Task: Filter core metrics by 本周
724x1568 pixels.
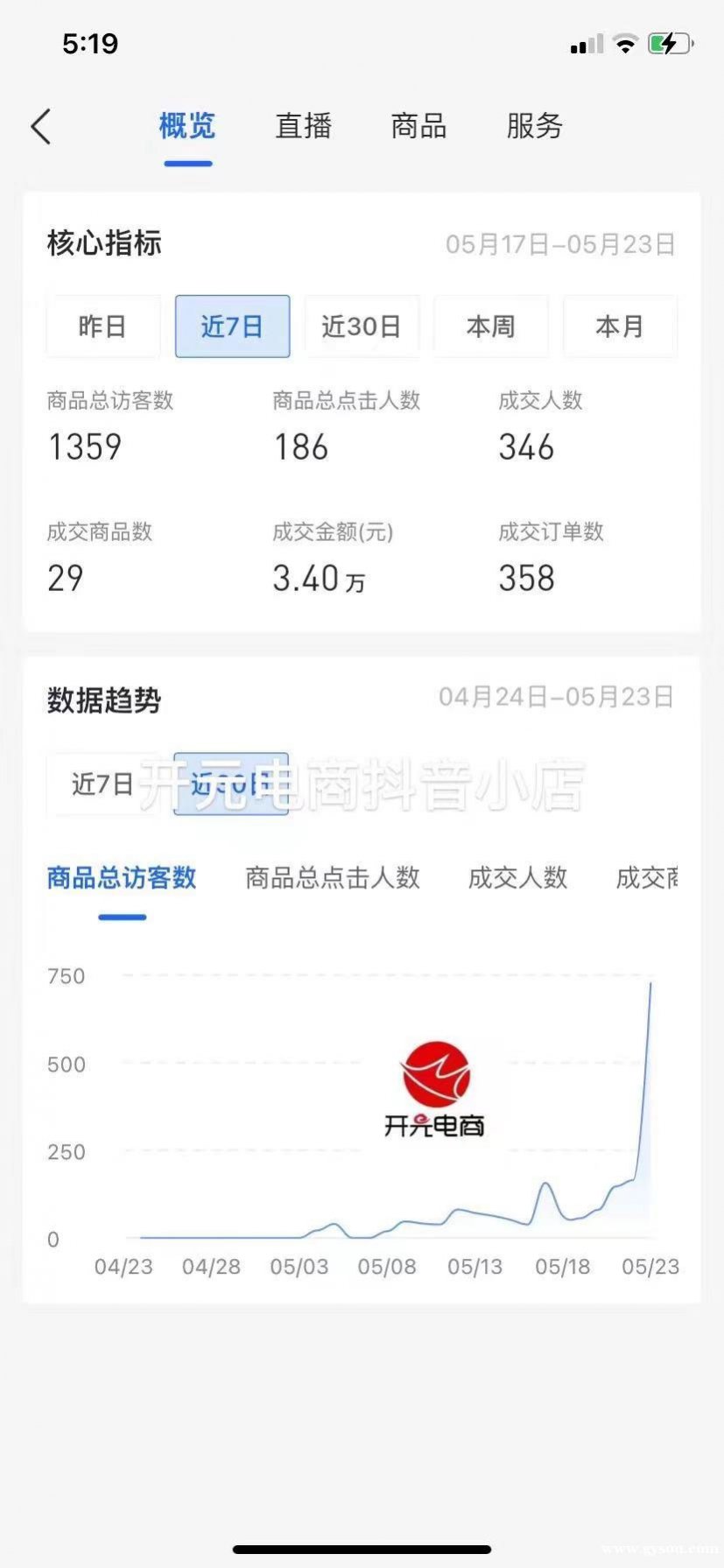Action: (490, 327)
